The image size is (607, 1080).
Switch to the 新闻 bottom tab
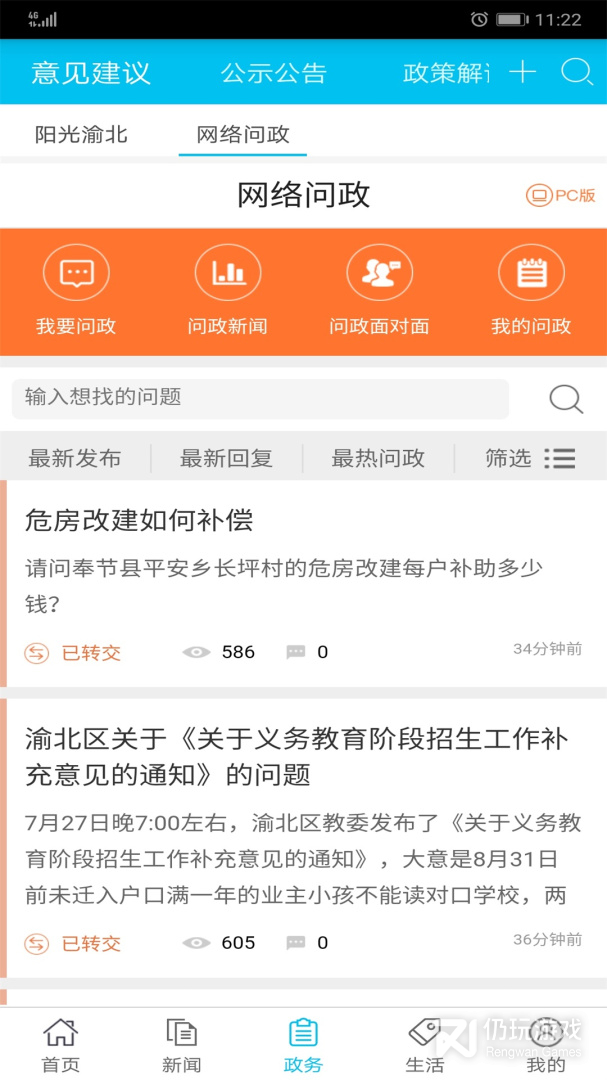(x=182, y=1044)
